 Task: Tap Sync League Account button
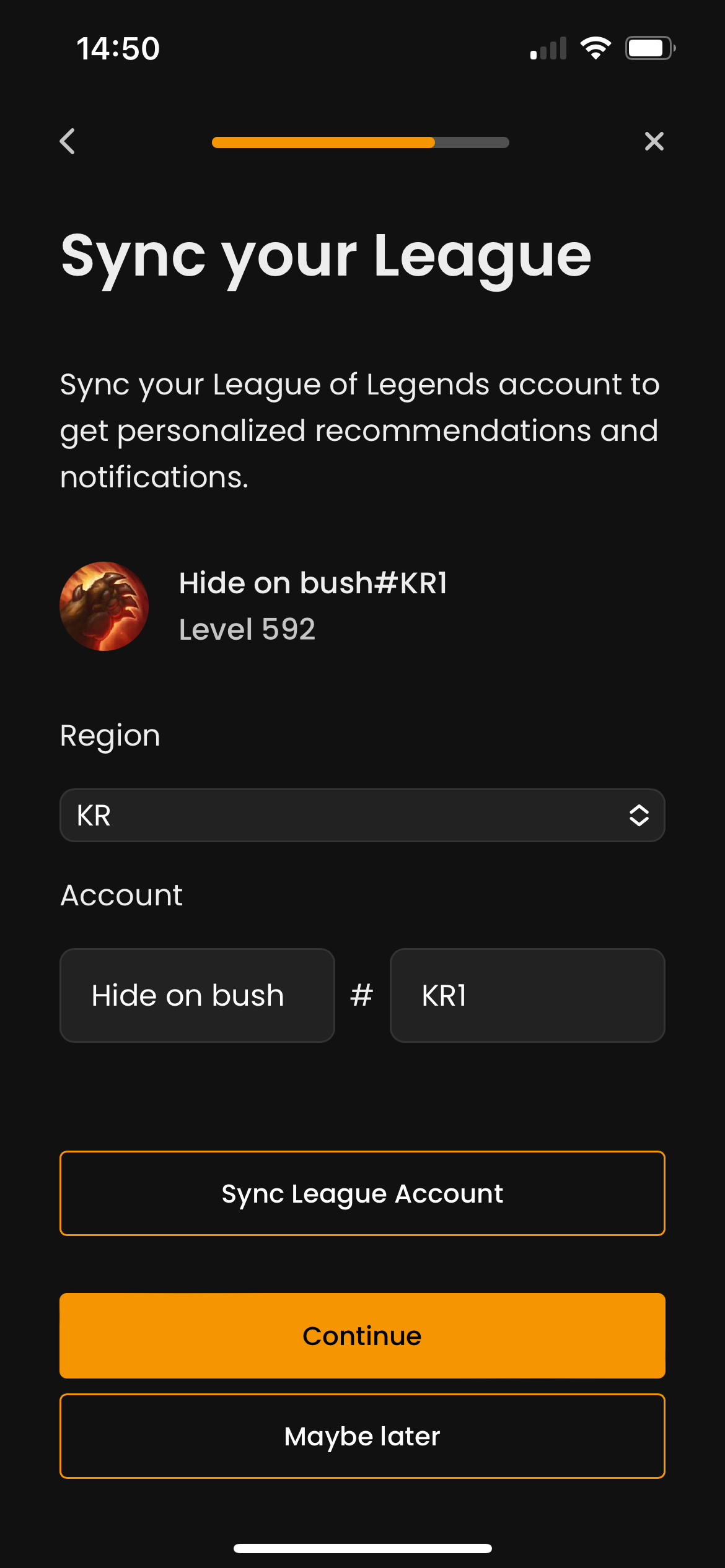[x=362, y=1193]
